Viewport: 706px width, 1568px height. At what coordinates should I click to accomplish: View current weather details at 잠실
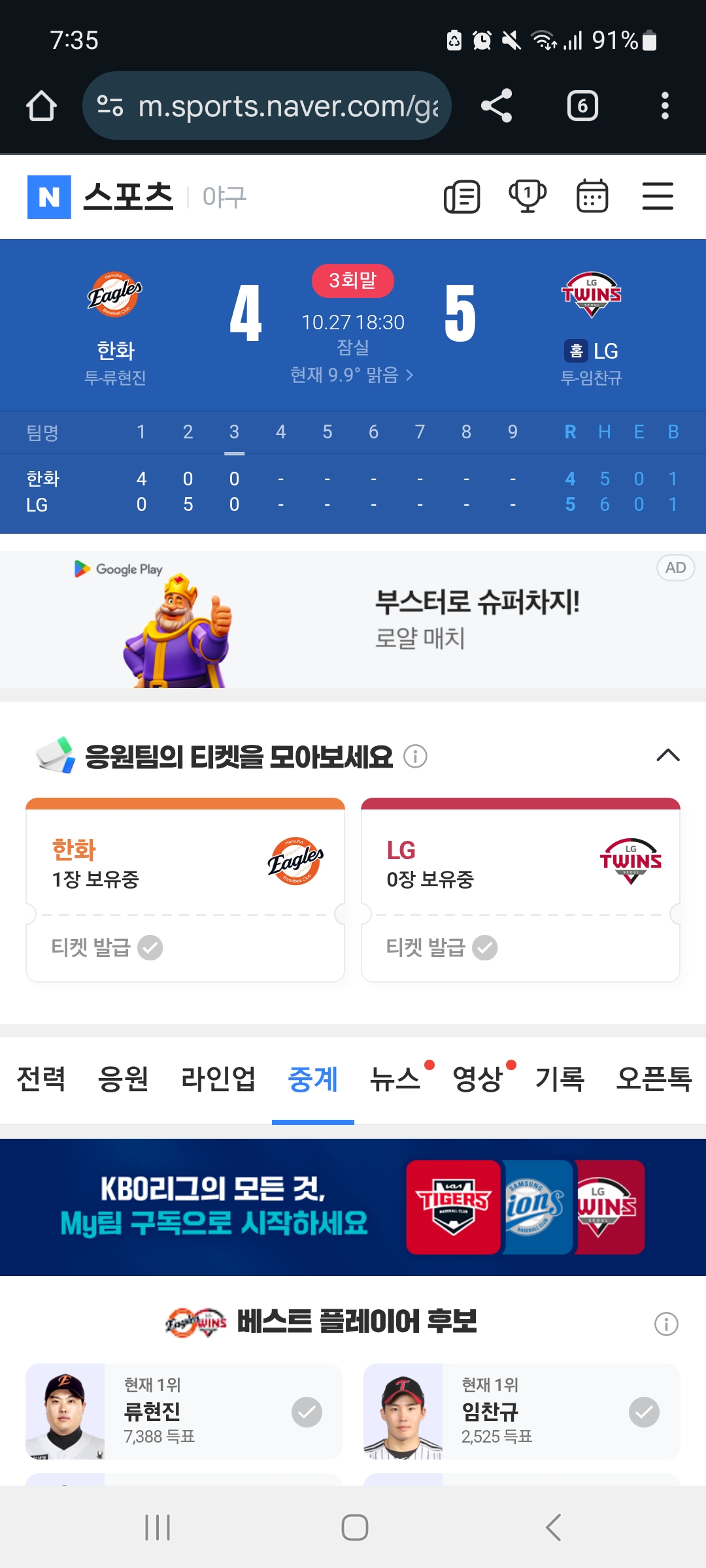(x=352, y=375)
